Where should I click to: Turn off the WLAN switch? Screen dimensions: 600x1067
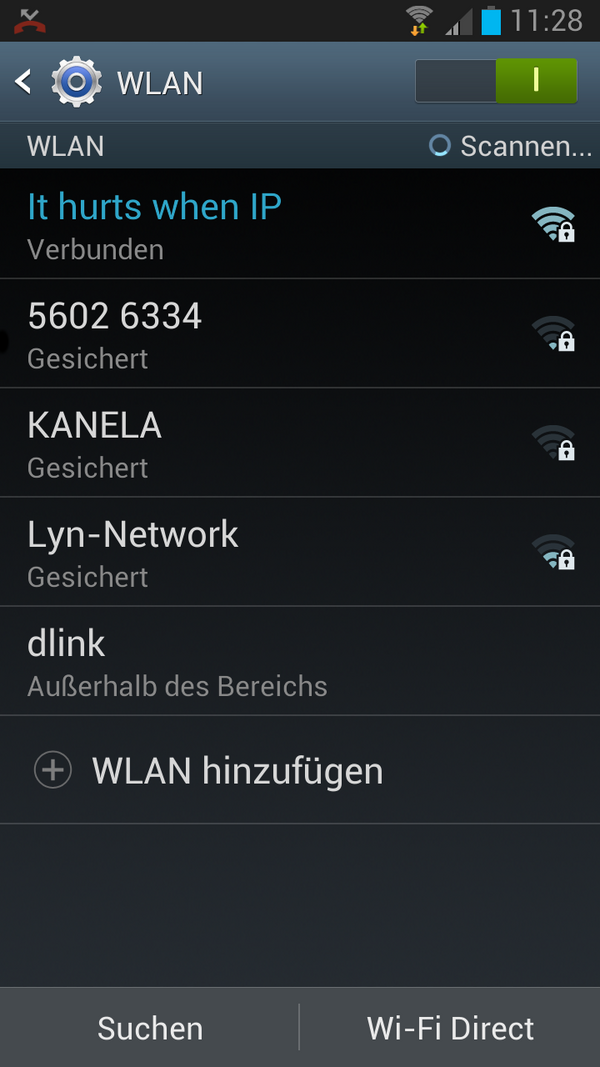496,81
